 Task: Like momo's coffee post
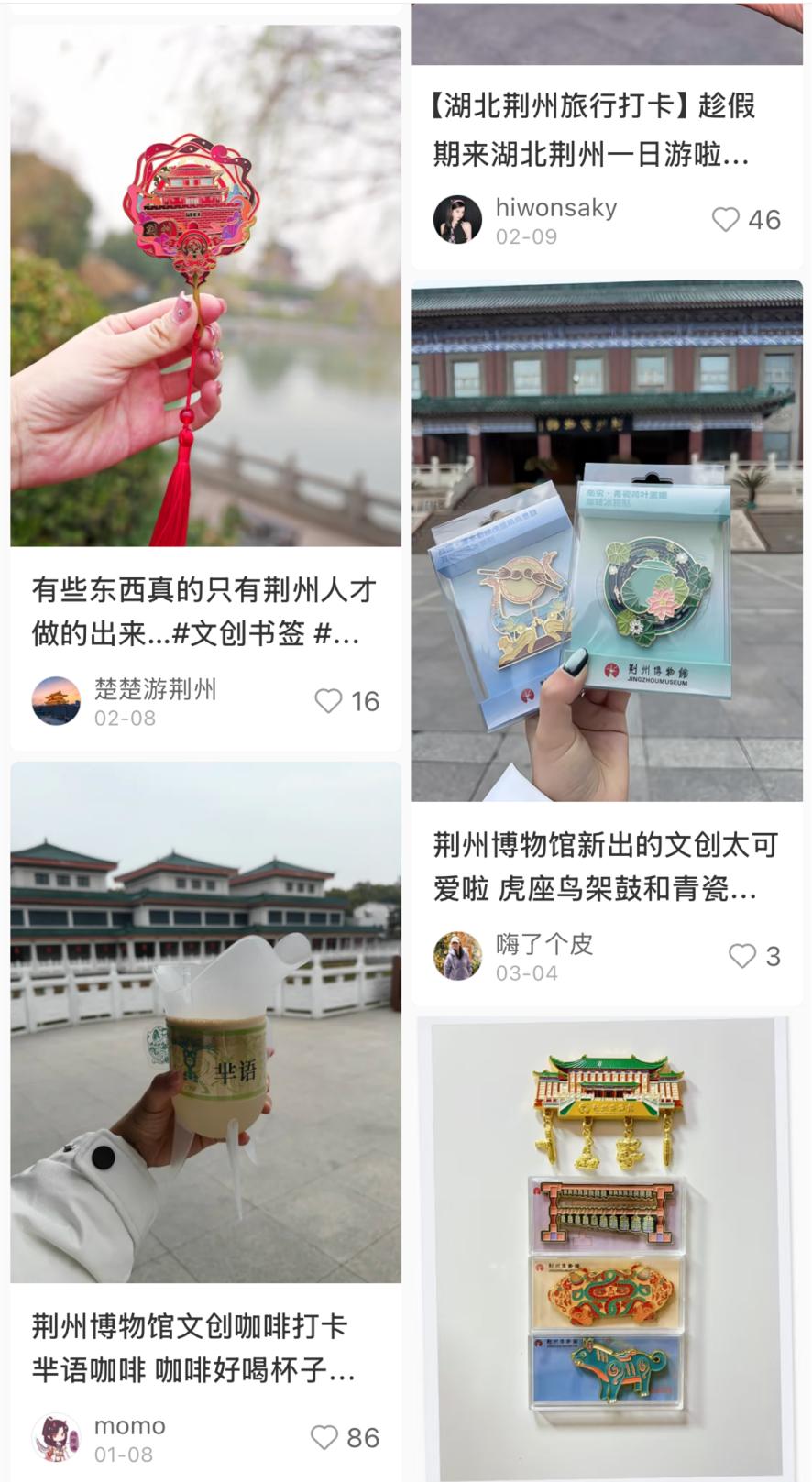[324, 1437]
